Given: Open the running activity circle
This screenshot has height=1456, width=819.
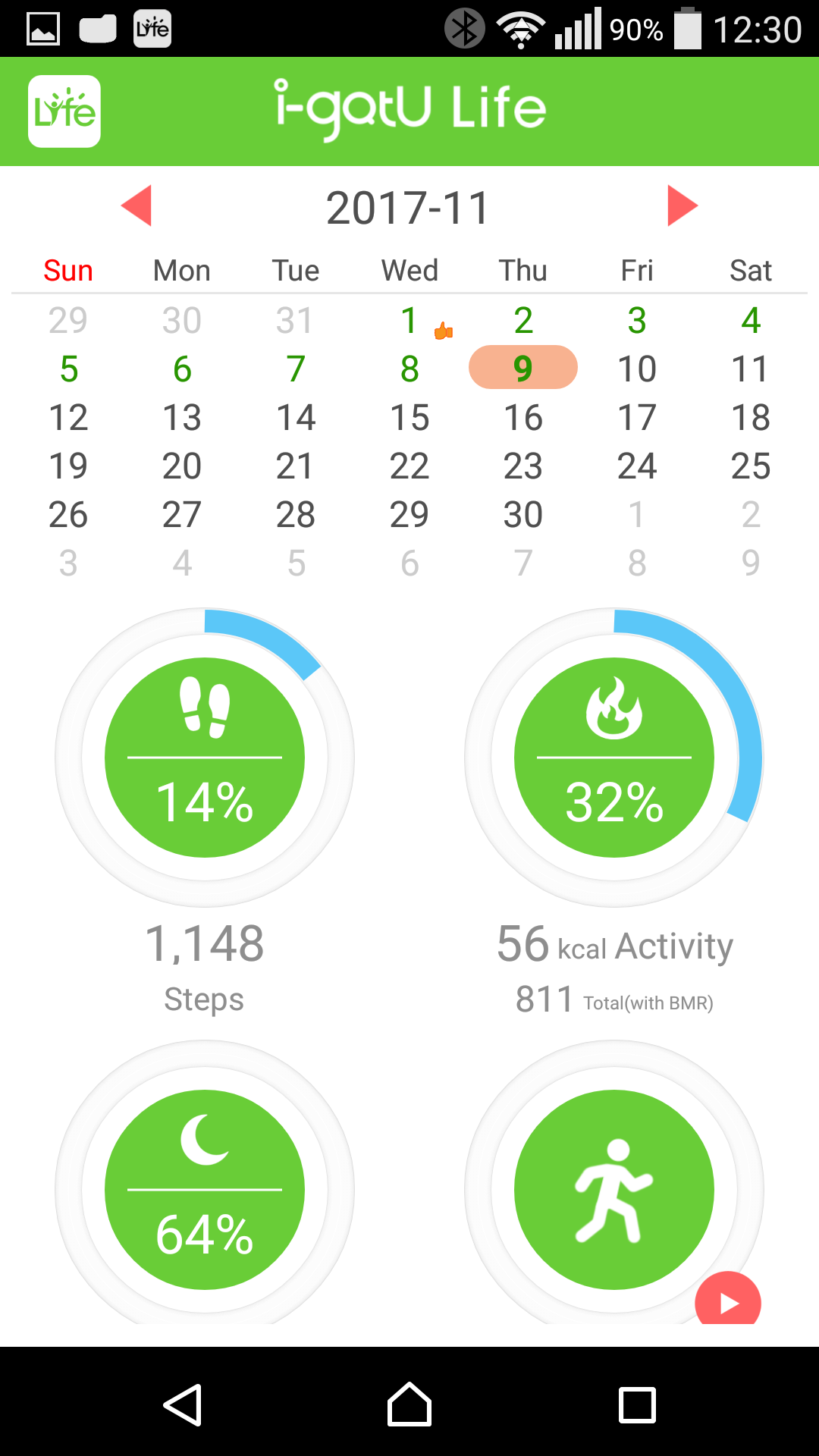Looking at the screenshot, I should 614,1189.
